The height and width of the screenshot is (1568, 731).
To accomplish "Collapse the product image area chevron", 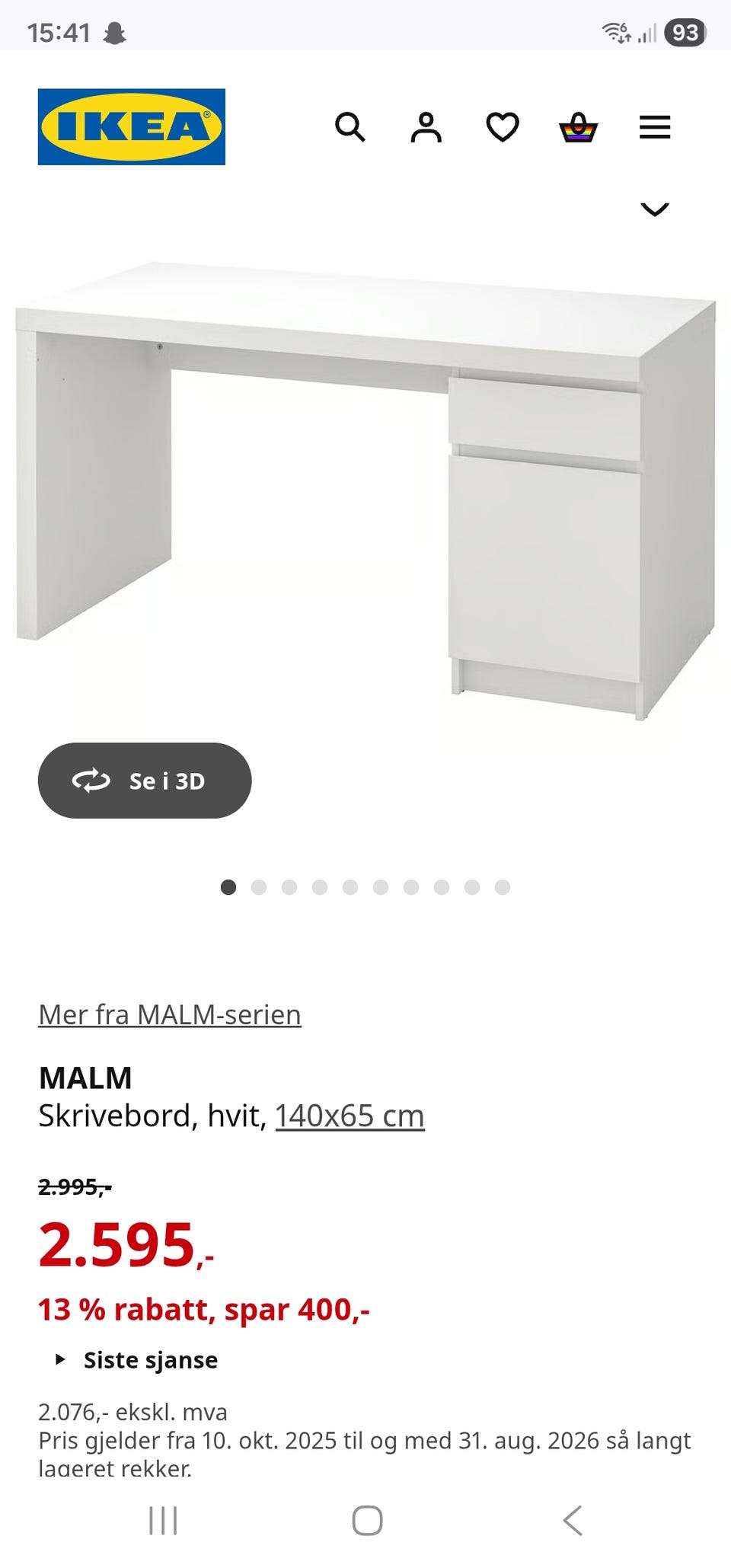I will [654, 208].
